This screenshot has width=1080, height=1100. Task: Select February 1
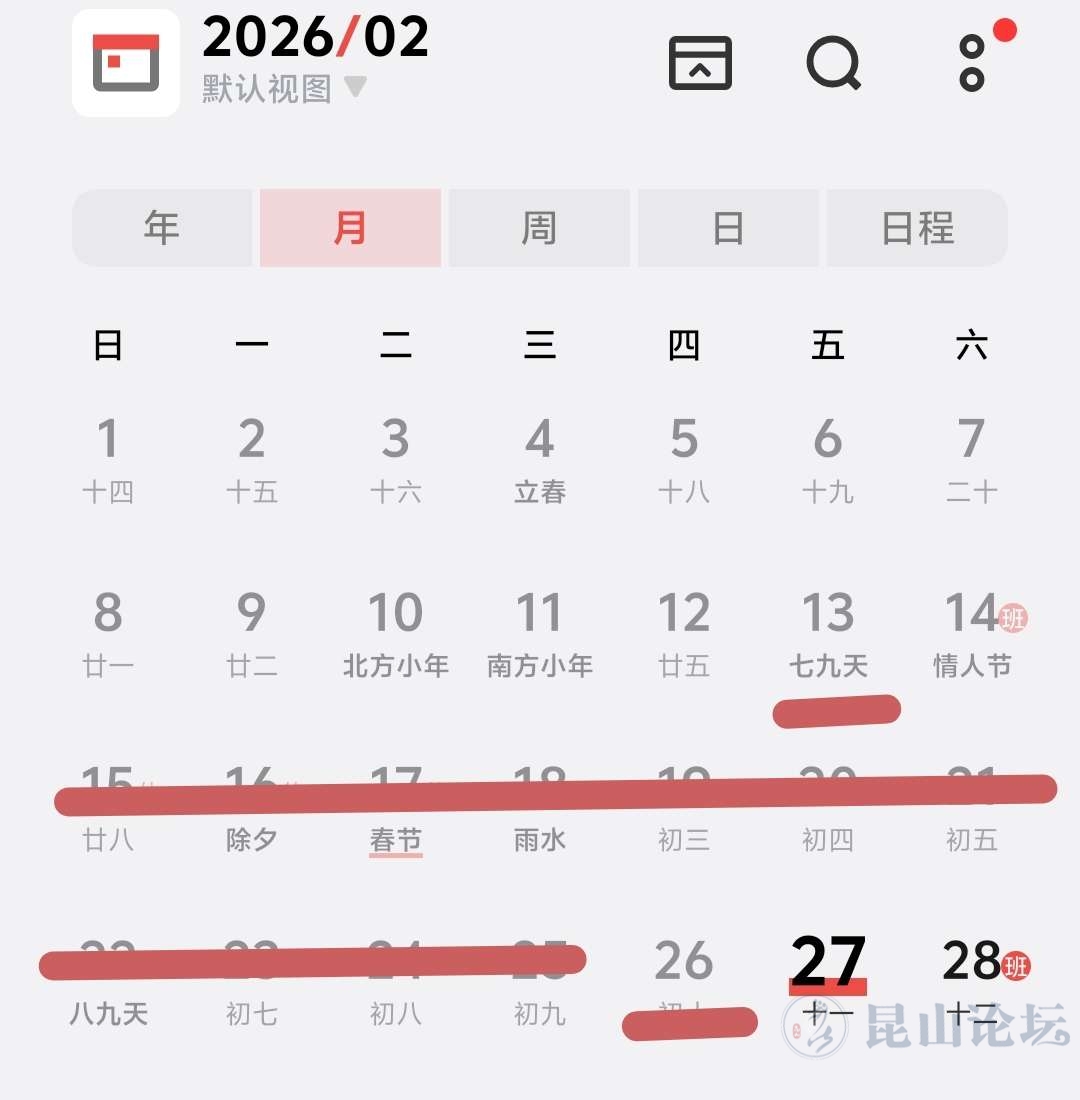(x=108, y=459)
